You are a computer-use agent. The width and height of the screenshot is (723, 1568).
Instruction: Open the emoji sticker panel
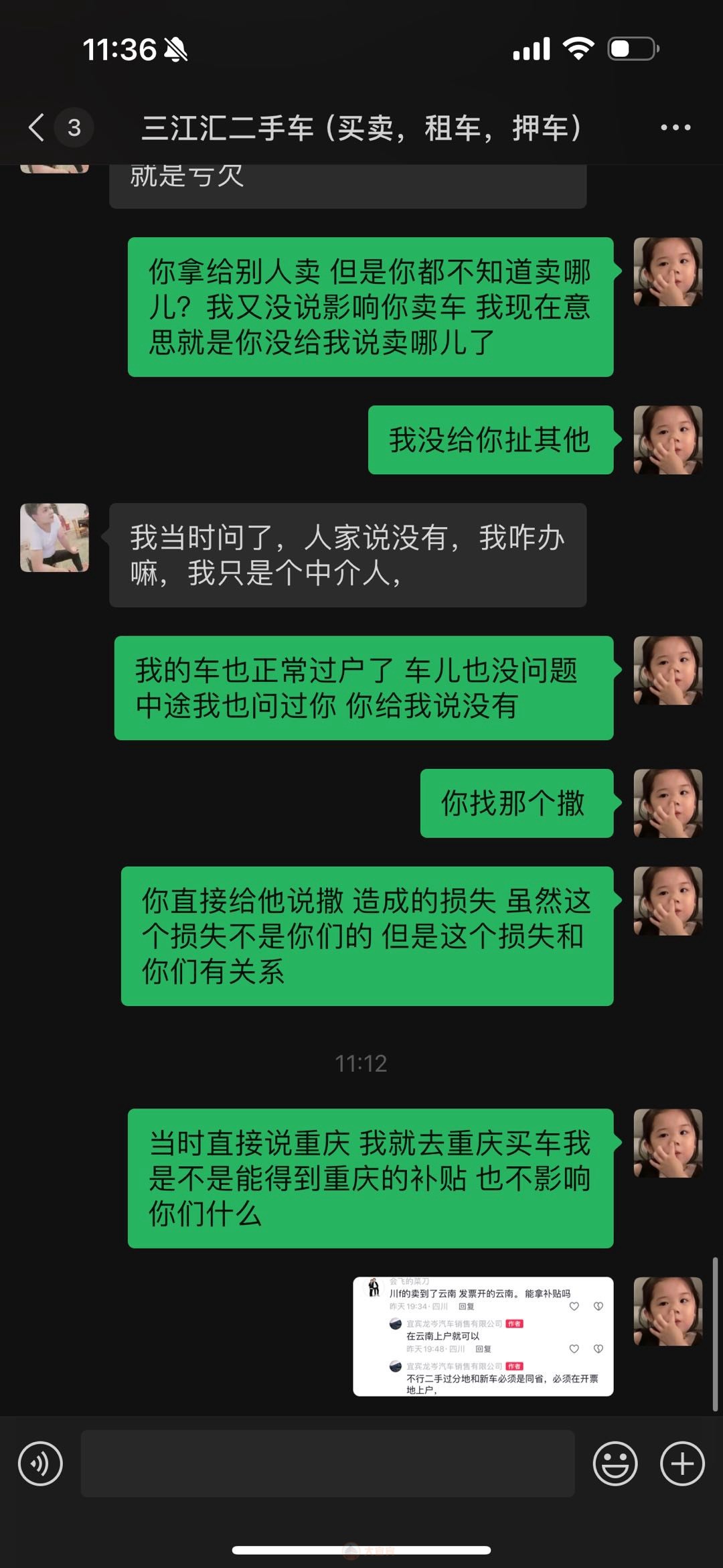pos(615,1464)
